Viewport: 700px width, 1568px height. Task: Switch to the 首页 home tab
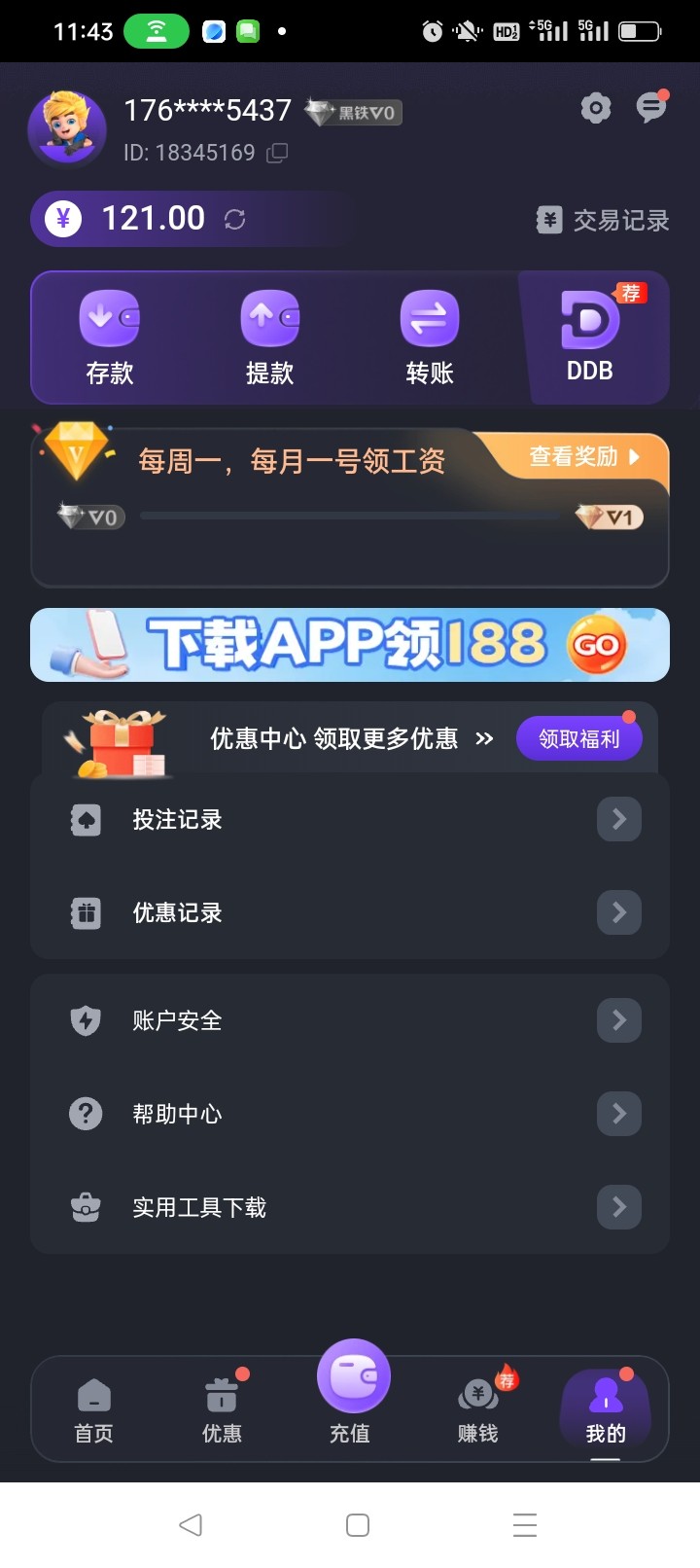click(x=94, y=1409)
